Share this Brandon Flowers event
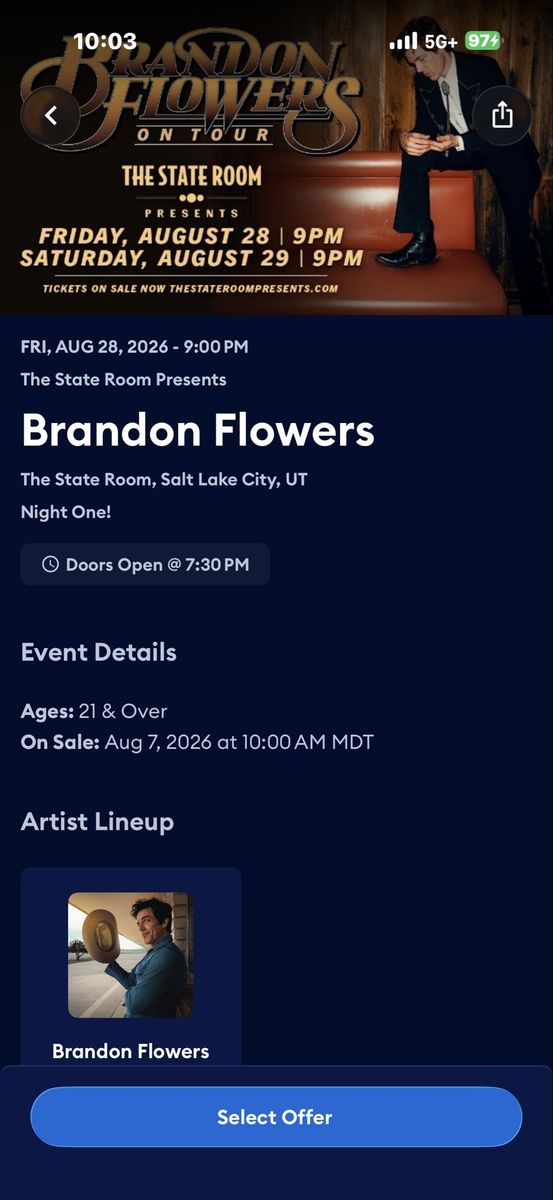 point(502,116)
